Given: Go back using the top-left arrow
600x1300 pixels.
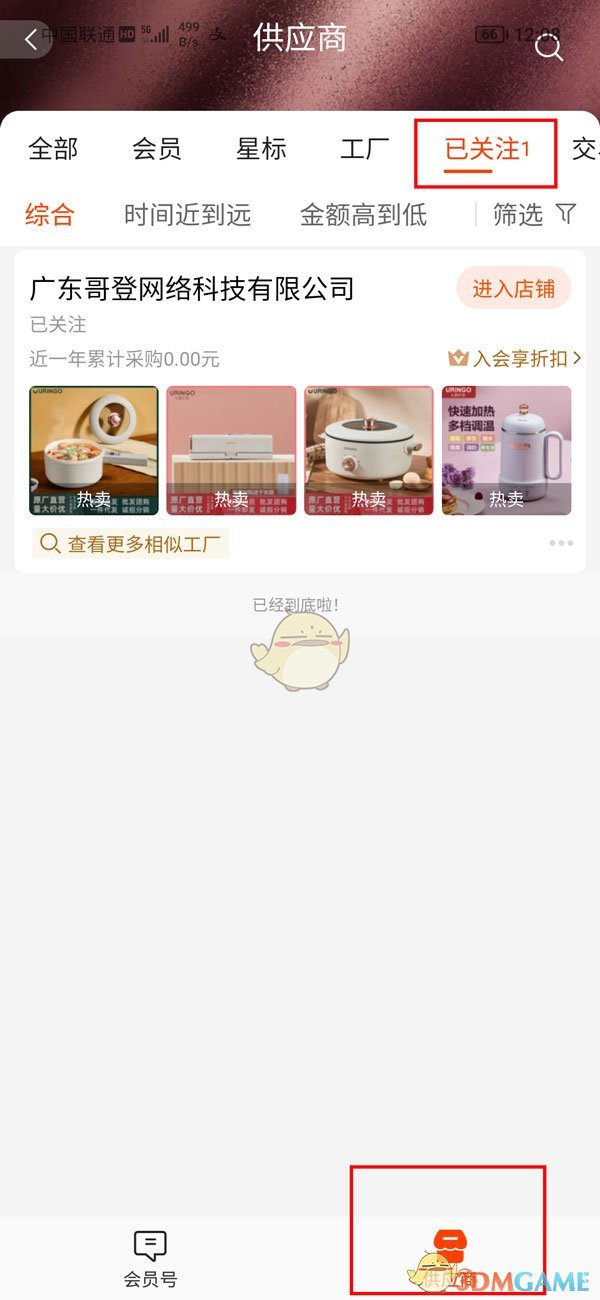Looking at the screenshot, I should (31, 39).
